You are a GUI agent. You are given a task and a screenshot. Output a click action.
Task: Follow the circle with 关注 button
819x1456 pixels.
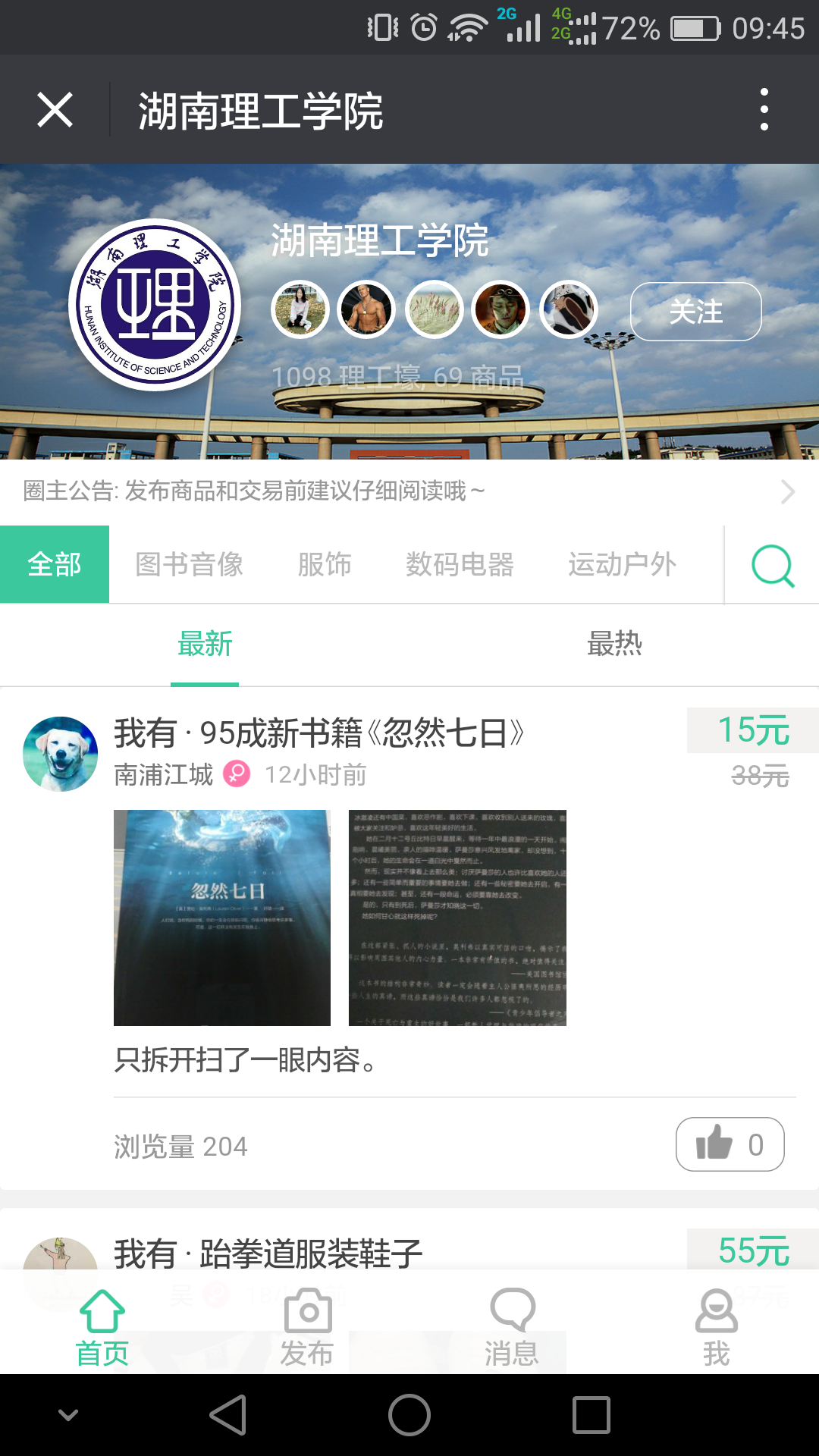coord(695,312)
